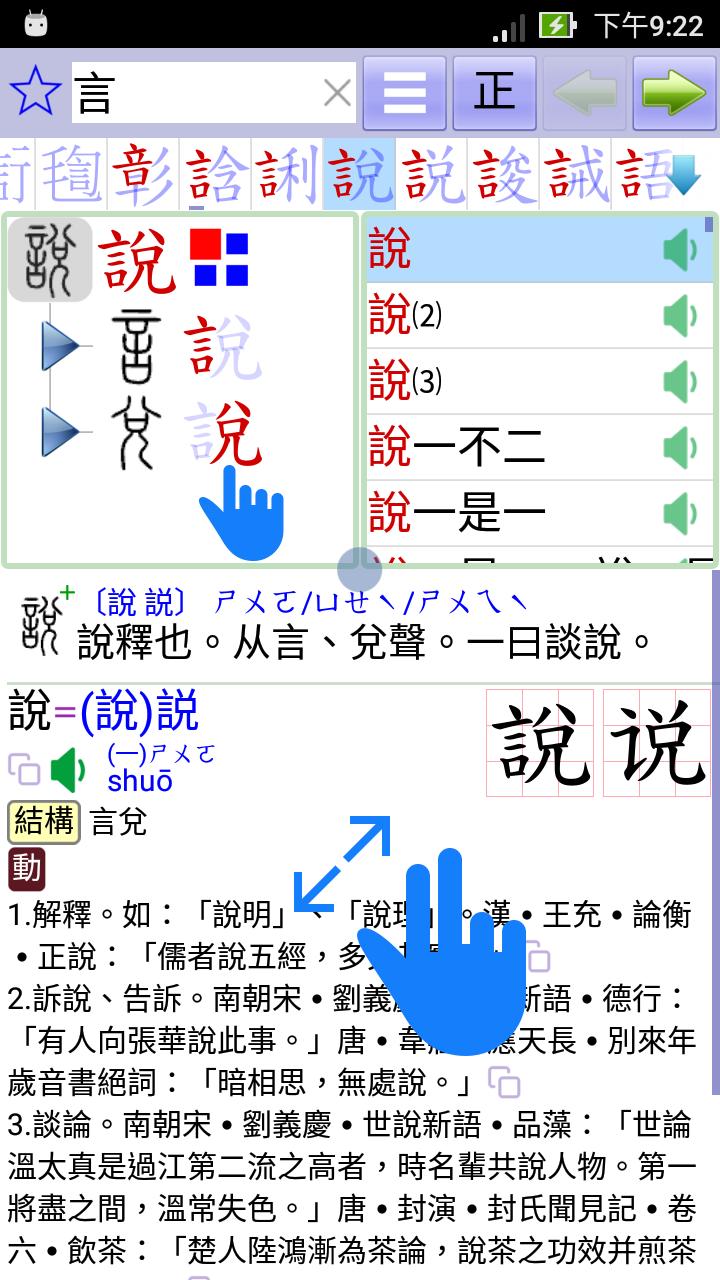Tap the 正 toolbar button
This screenshot has width=720, height=1280.
(495, 94)
